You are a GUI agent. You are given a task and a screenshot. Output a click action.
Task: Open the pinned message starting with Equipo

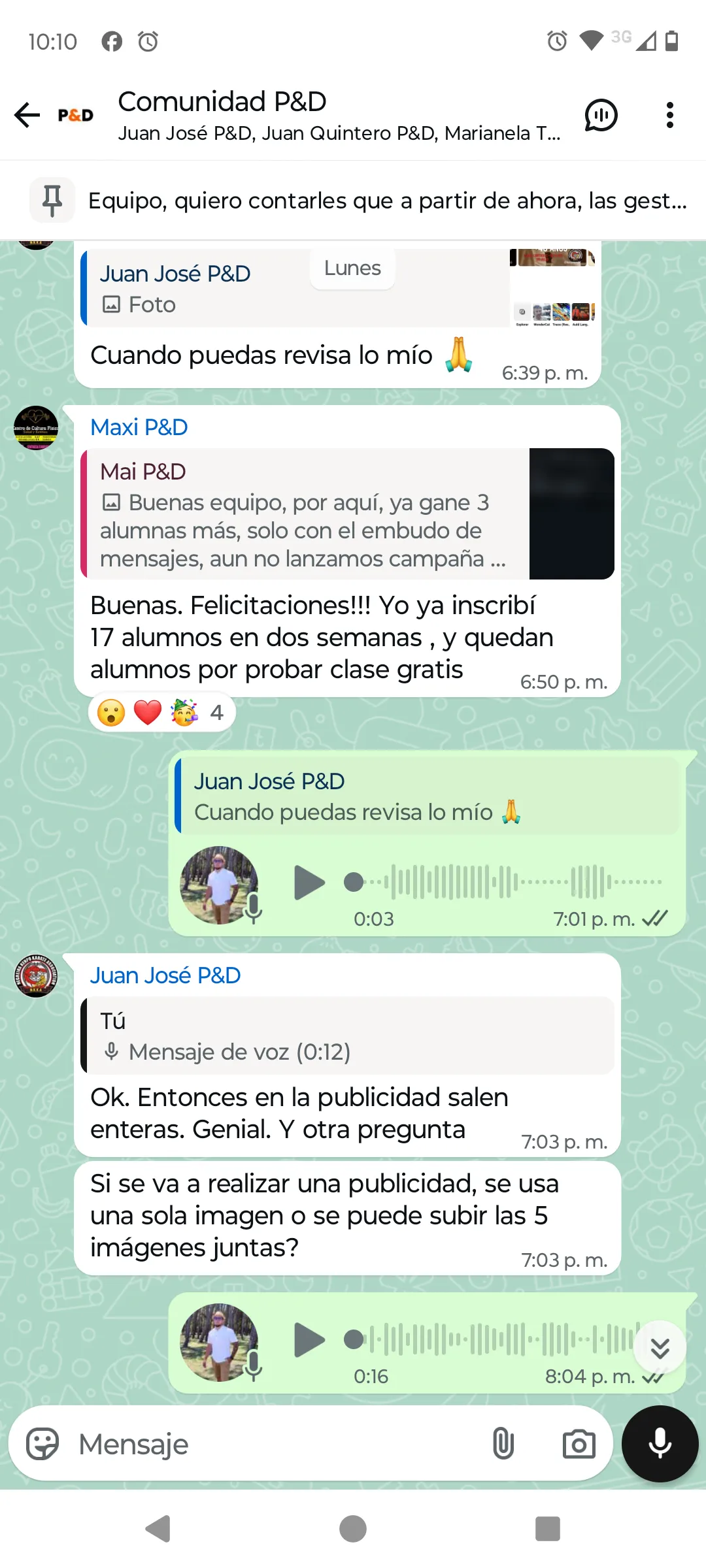tap(386, 201)
